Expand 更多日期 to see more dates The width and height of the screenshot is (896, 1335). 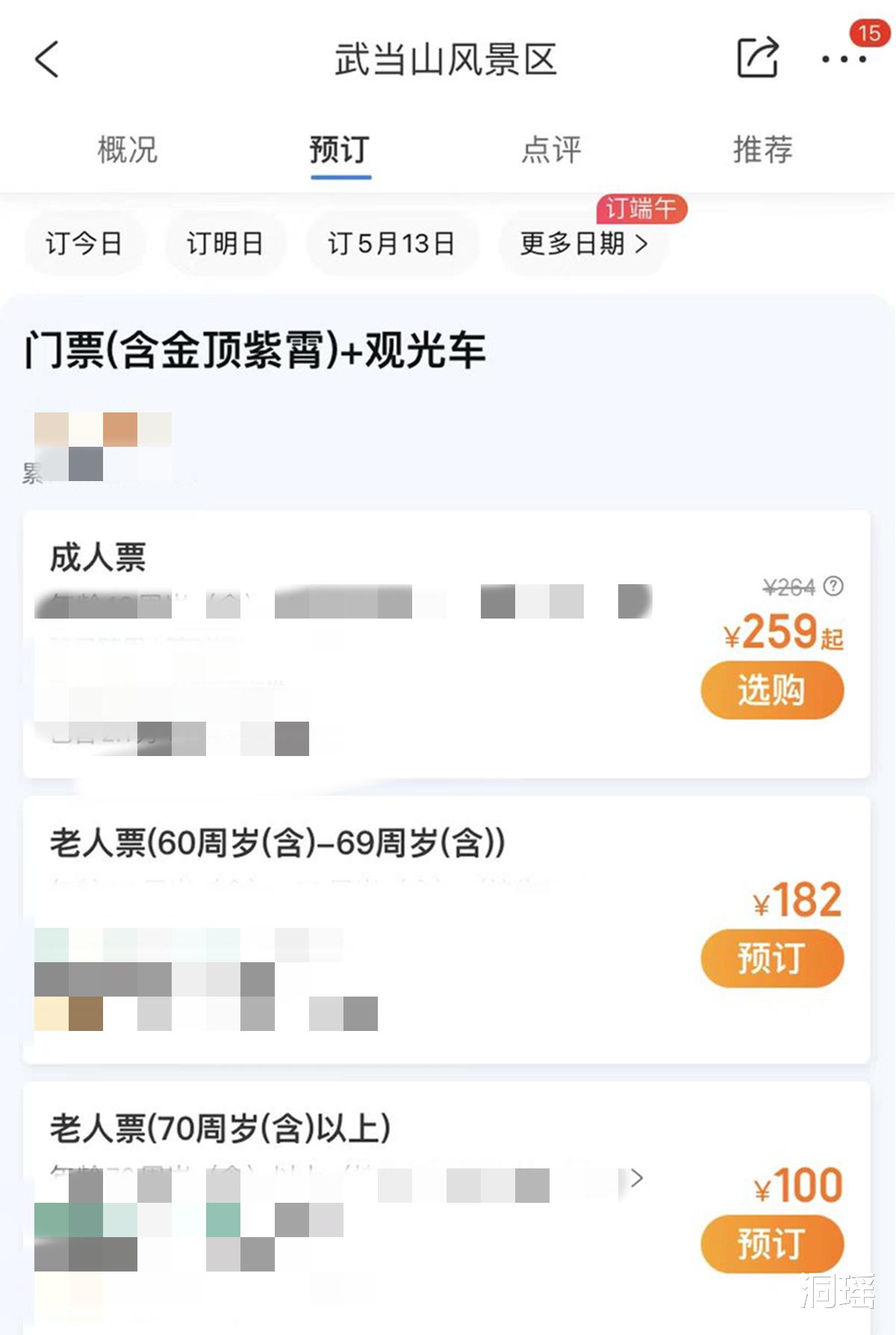(x=582, y=243)
